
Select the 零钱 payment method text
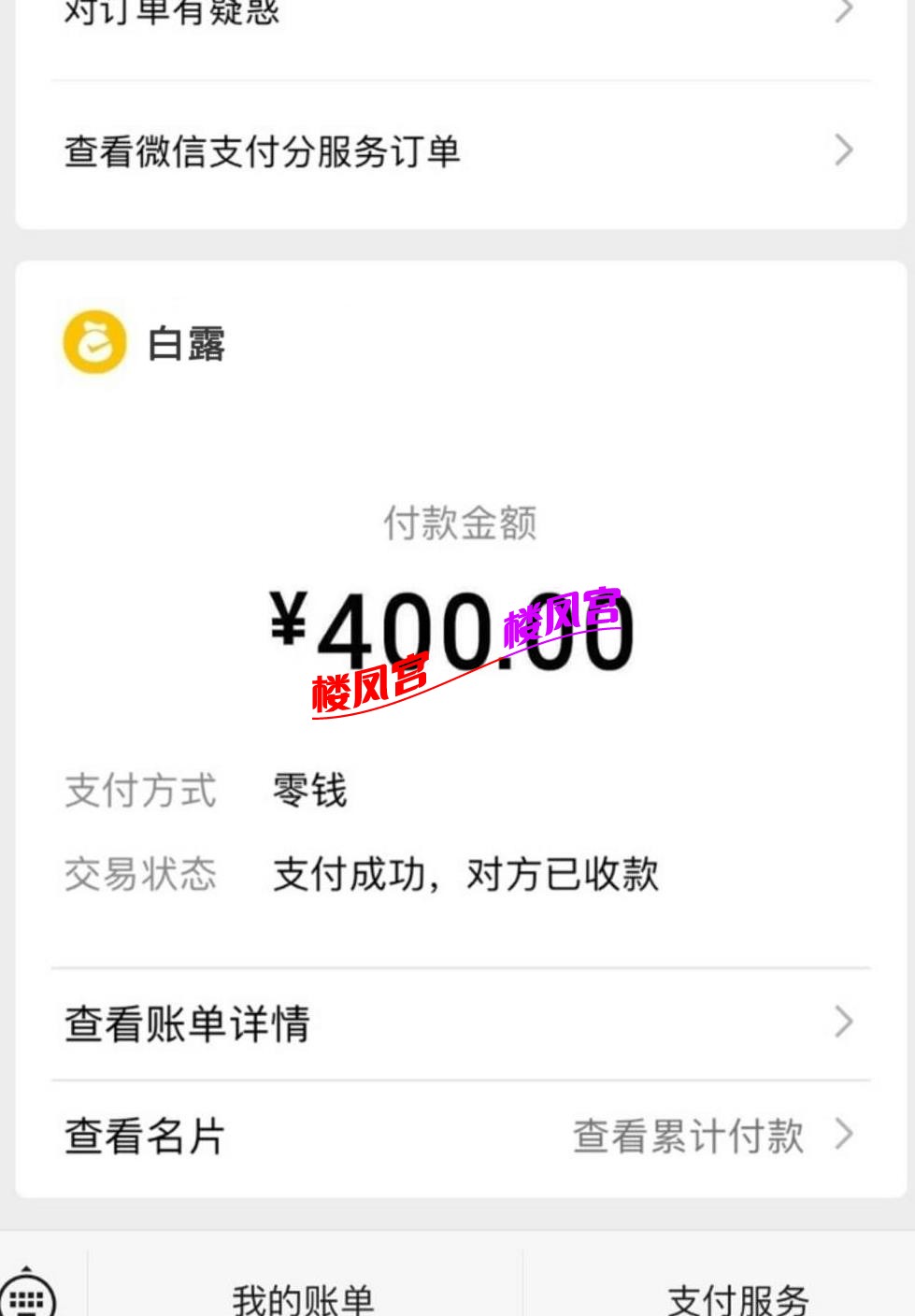(x=308, y=790)
